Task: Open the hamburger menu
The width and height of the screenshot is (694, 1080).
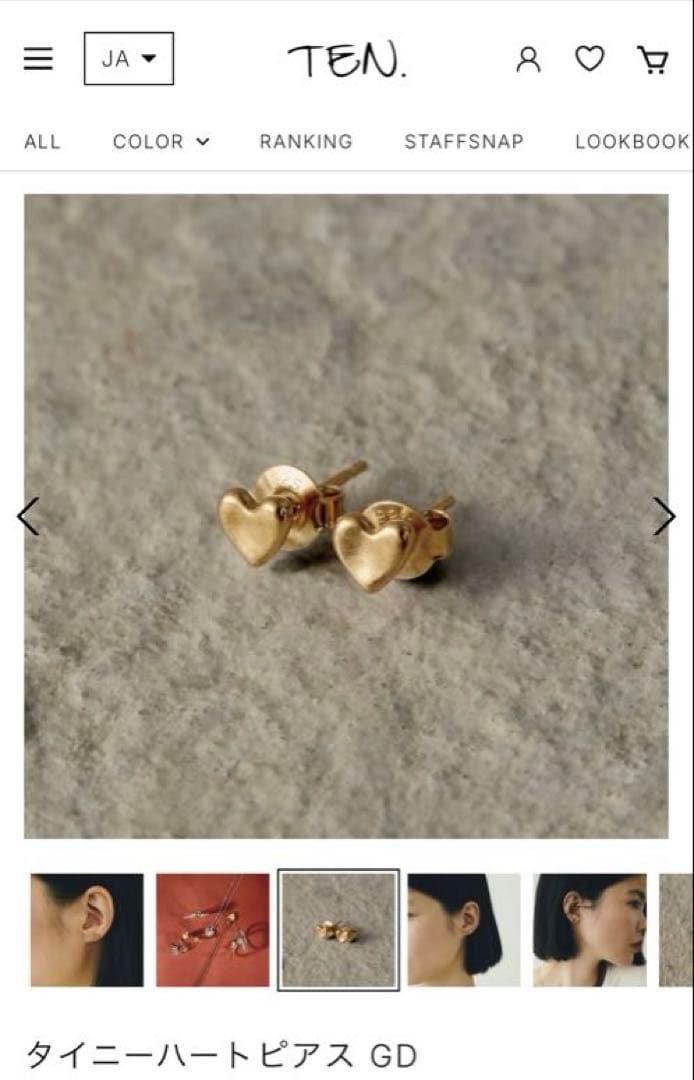Action: pyautogui.click(x=38, y=59)
